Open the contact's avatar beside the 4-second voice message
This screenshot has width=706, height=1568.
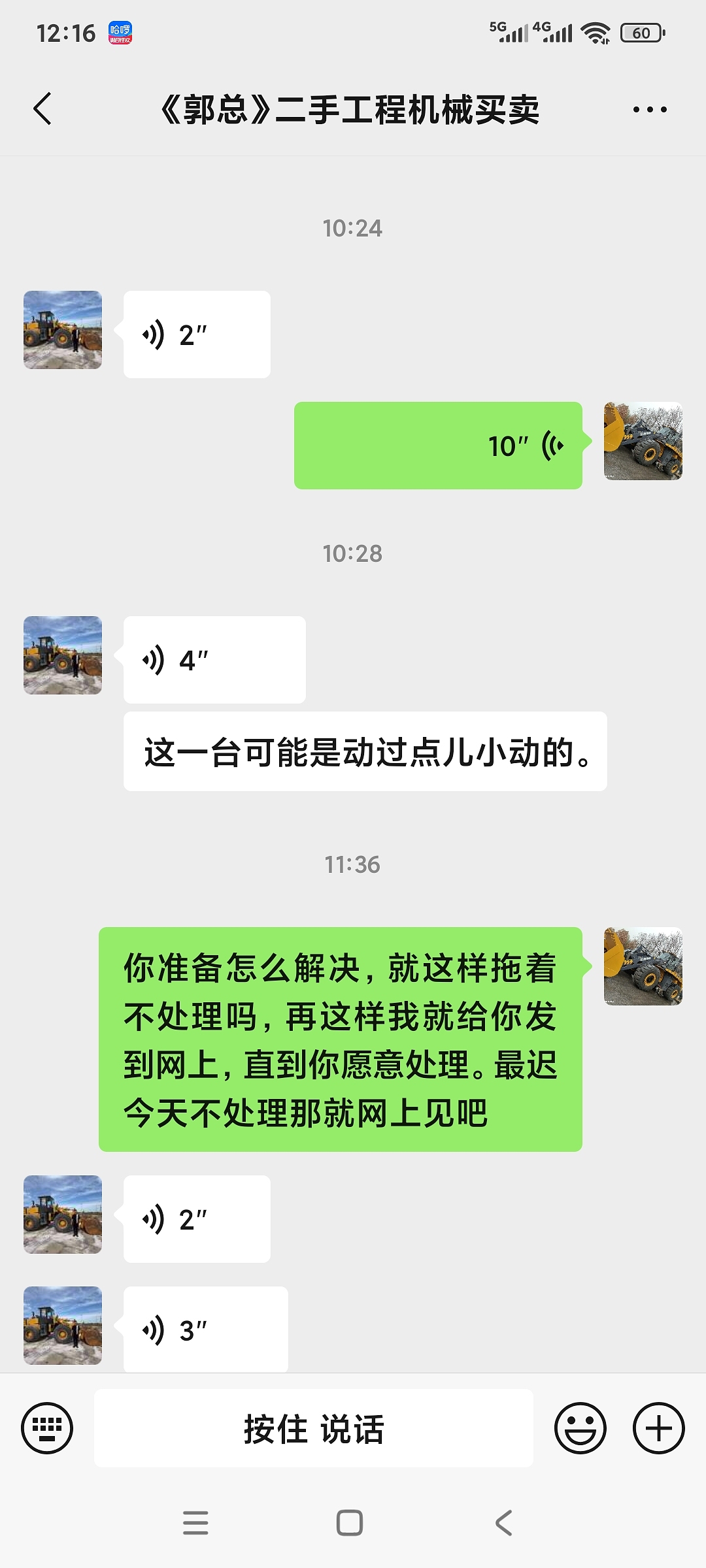coord(63,655)
